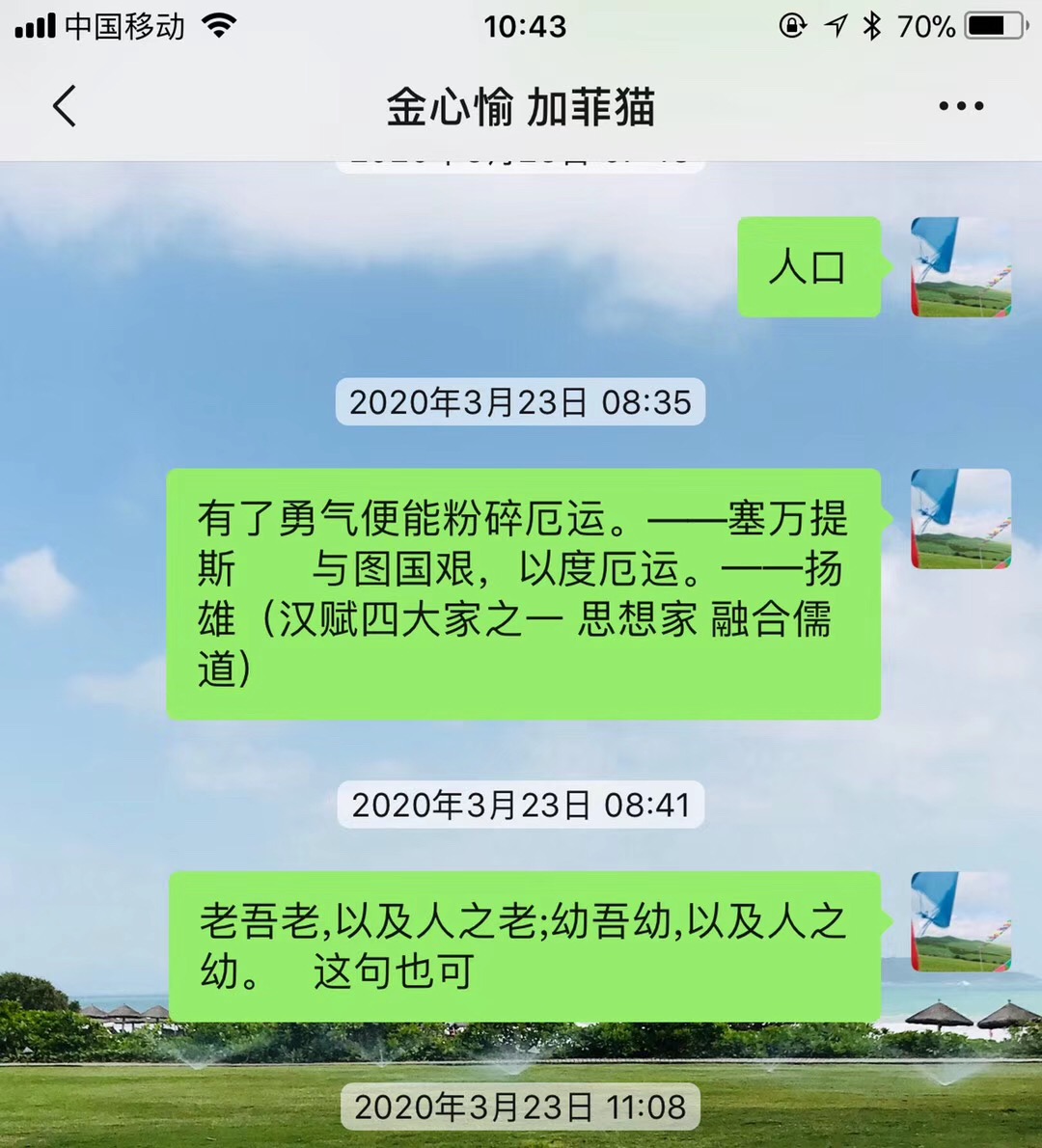This screenshot has width=1042, height=1148.
Task: Open the three-dot chat info menu
Action: coord(961,106)
